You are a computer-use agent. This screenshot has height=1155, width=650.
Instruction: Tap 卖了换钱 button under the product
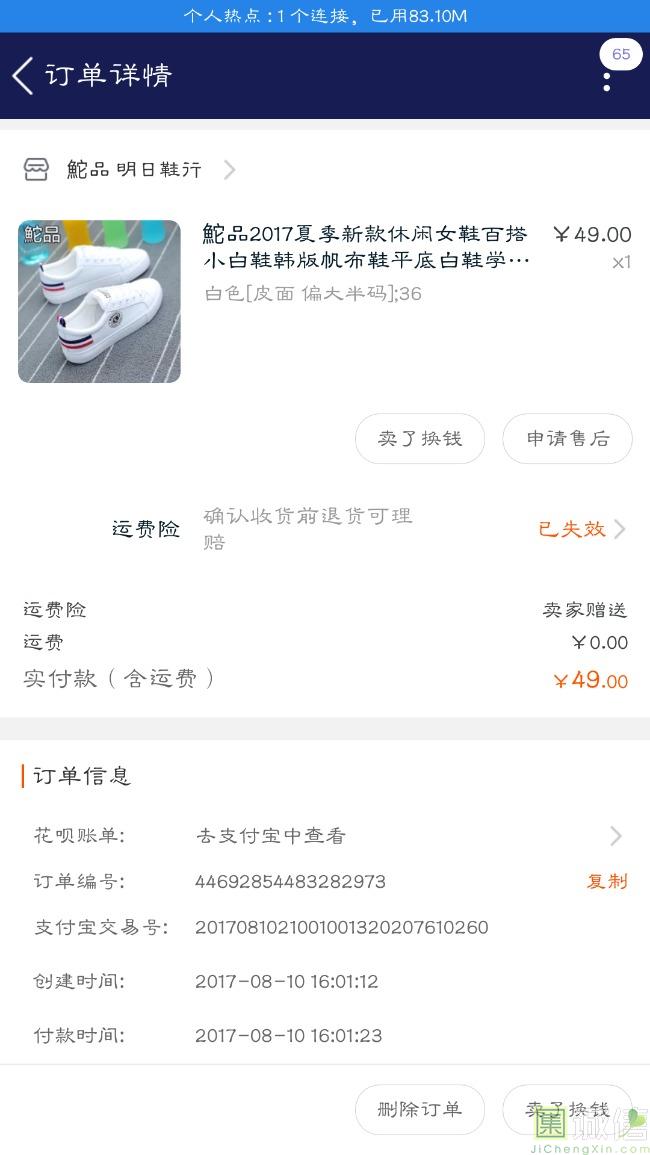click(x=420, y=438)
